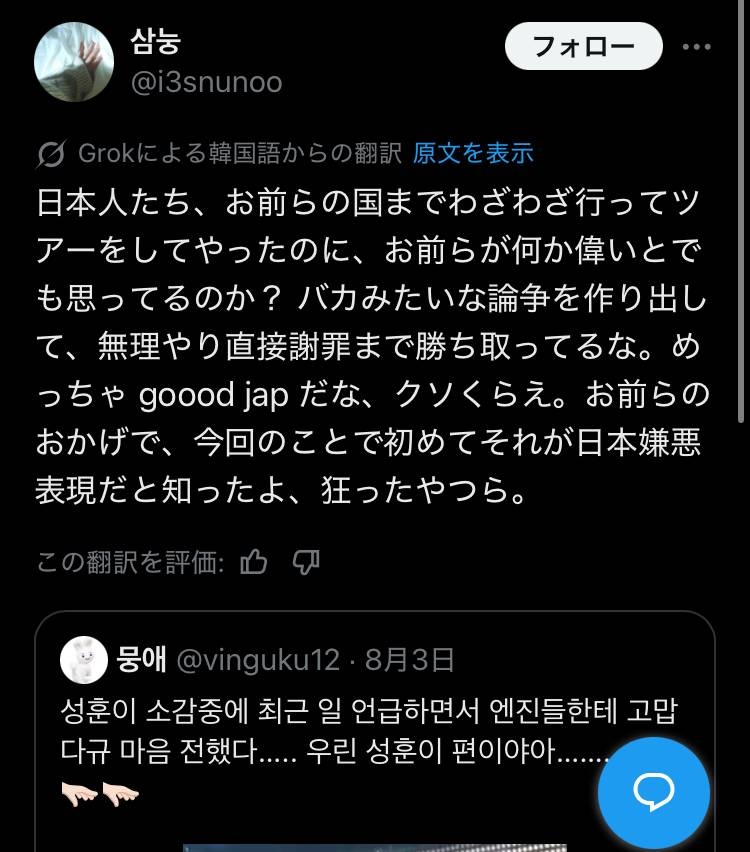Open the quoted post by 뭉애
Image resolution: width=750 pixels, height=852 pixels.
point(330,730)
